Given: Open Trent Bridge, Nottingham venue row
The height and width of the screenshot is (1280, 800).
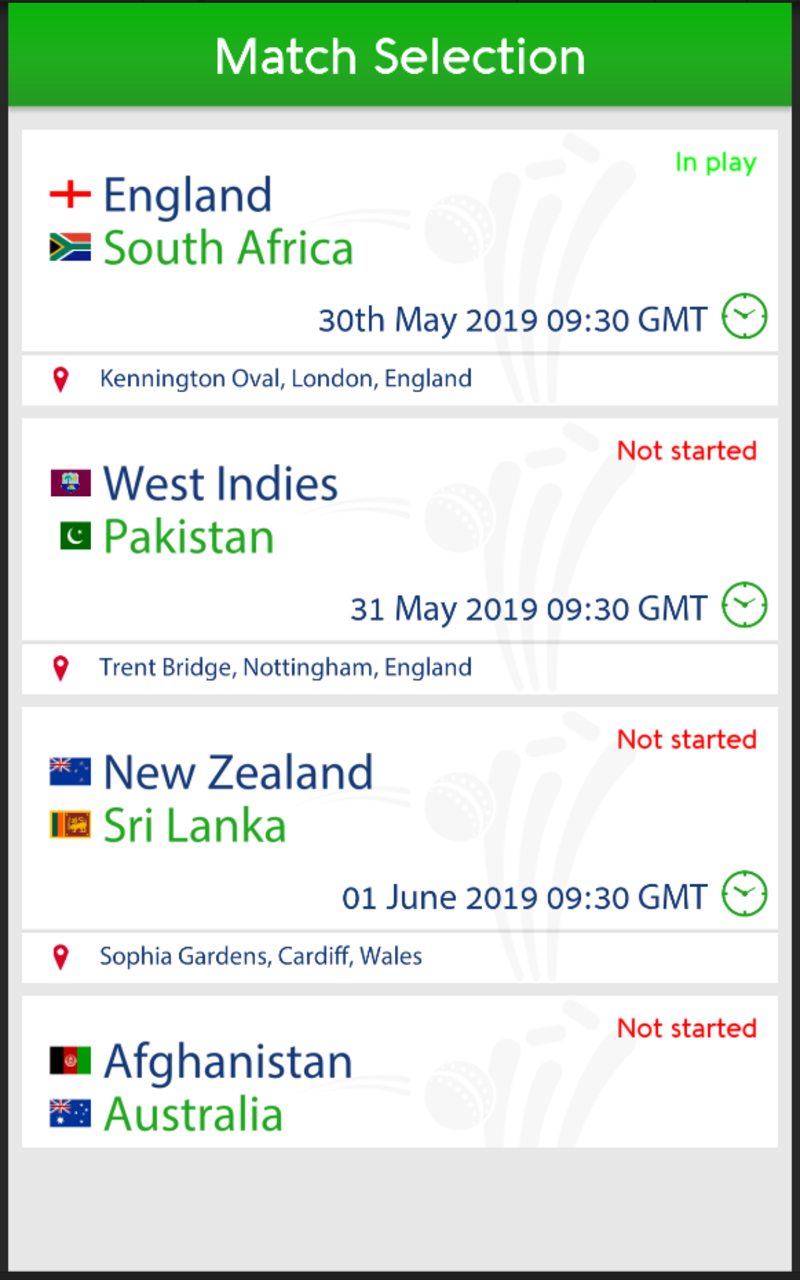Looking at the screenshot, I should pos(400,668).
